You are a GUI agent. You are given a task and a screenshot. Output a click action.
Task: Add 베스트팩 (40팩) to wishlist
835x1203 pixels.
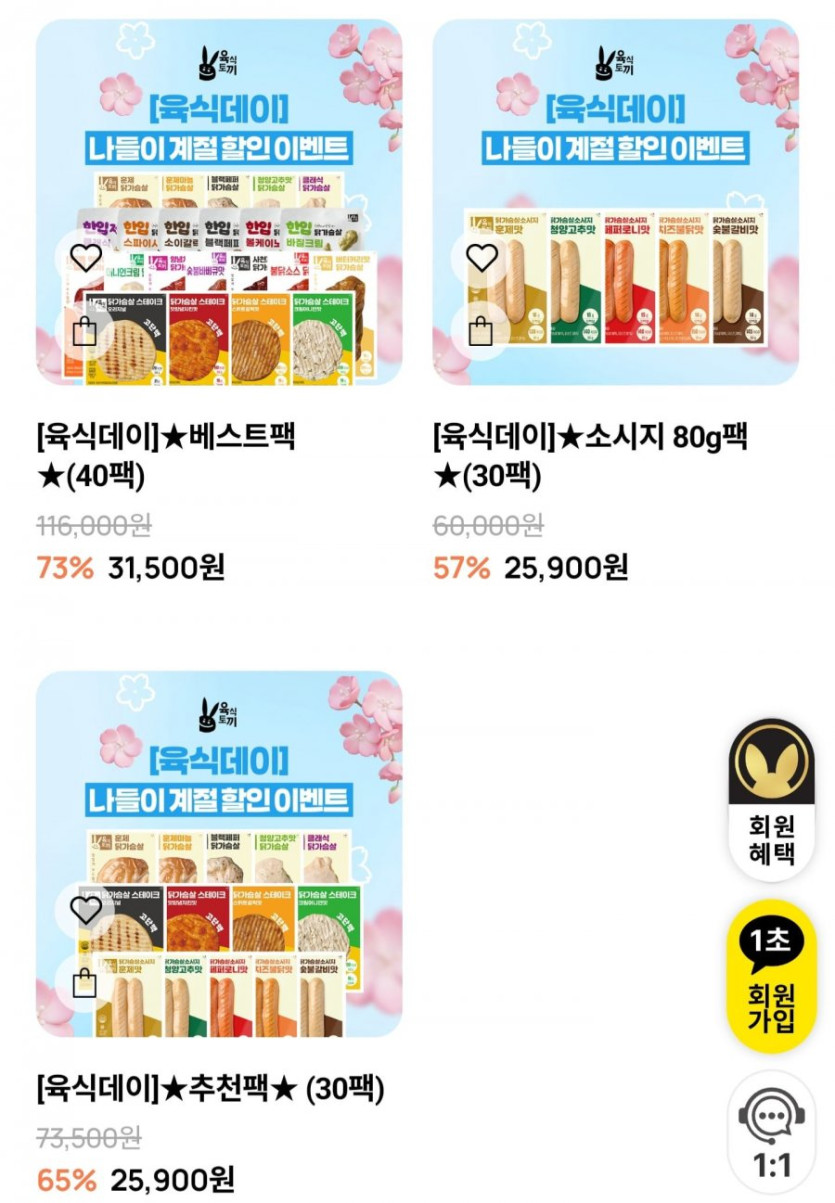click(86, 258)
